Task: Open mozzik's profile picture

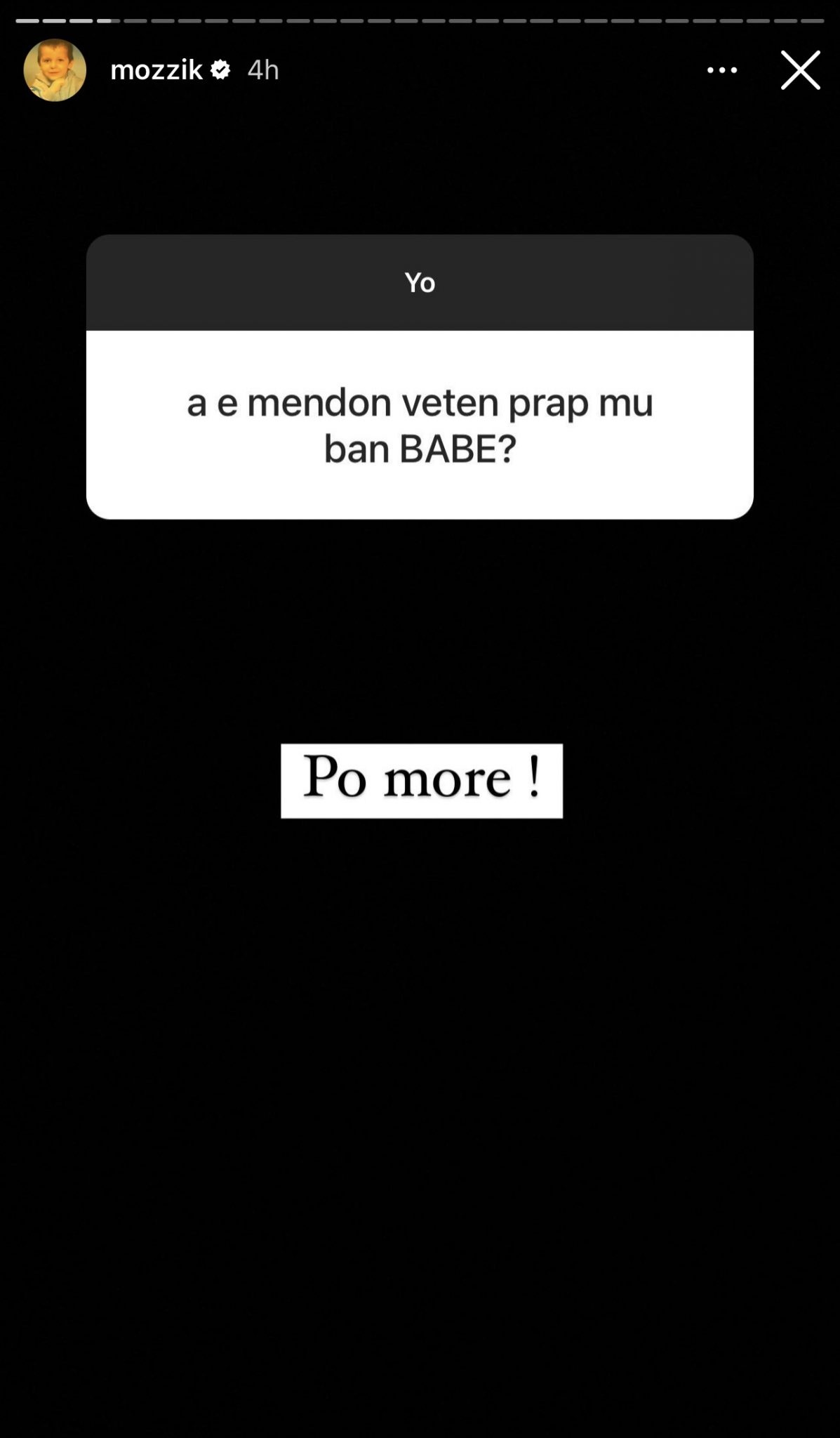Action: 55,70
